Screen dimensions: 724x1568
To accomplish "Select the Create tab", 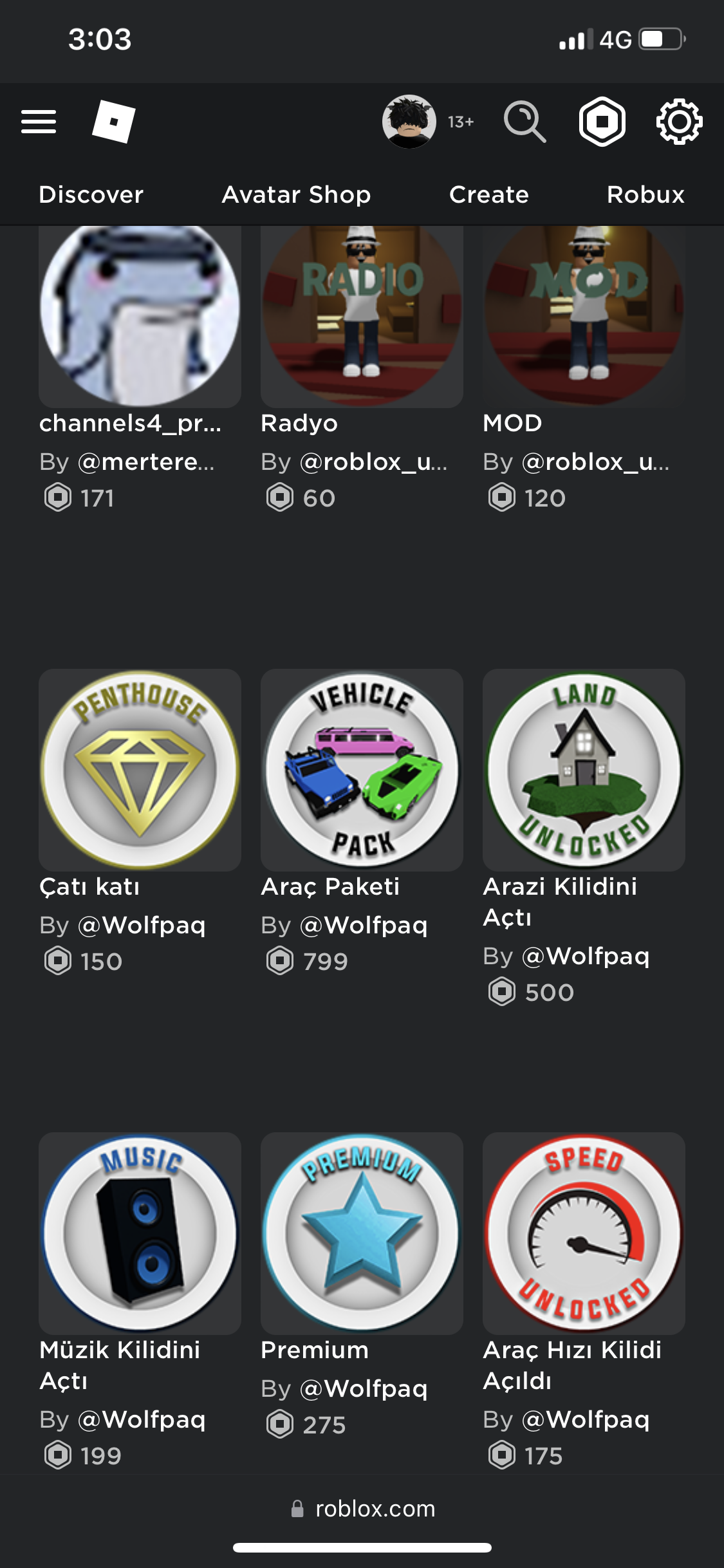I will [x=489, y=194].
